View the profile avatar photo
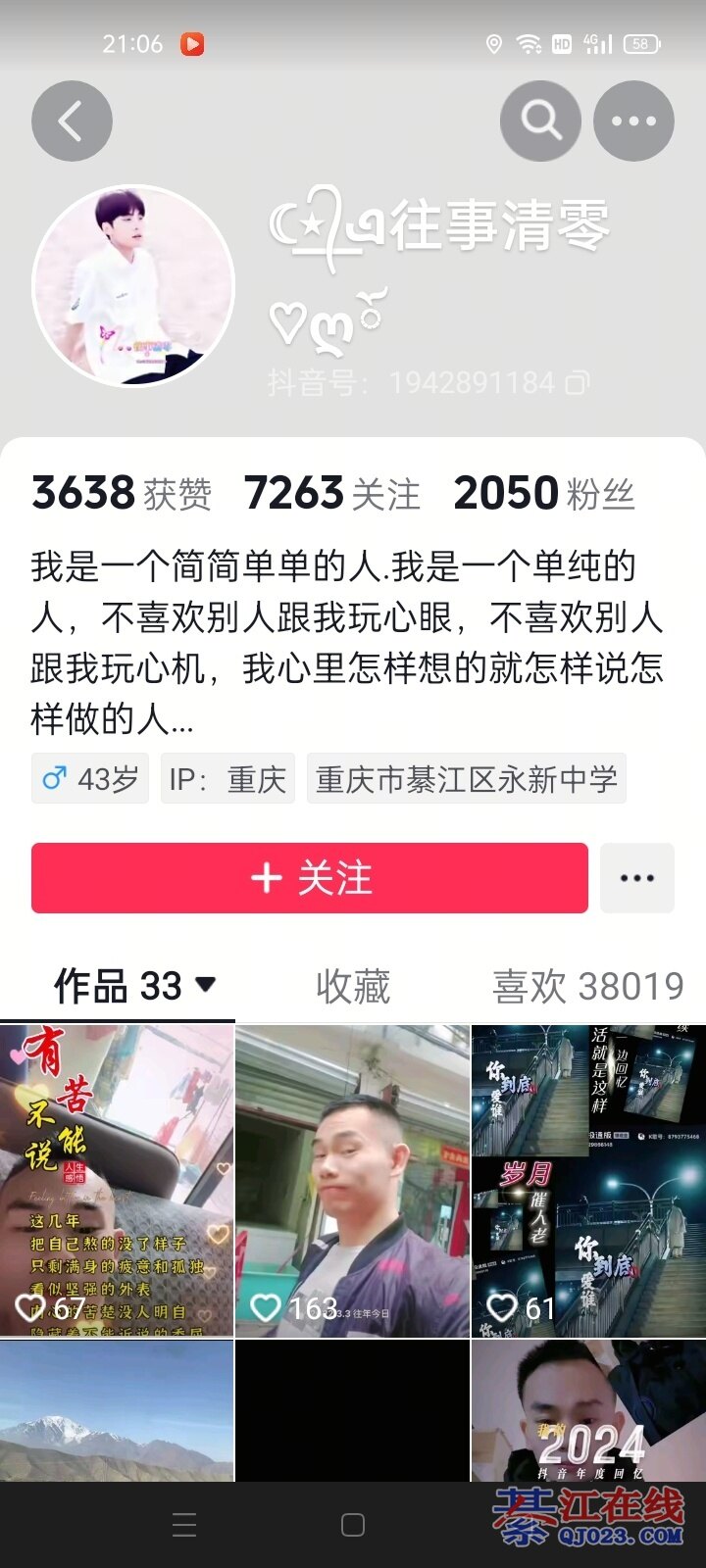The height and width of the screenshot is (1568, 706). click(x=133, y=286)
